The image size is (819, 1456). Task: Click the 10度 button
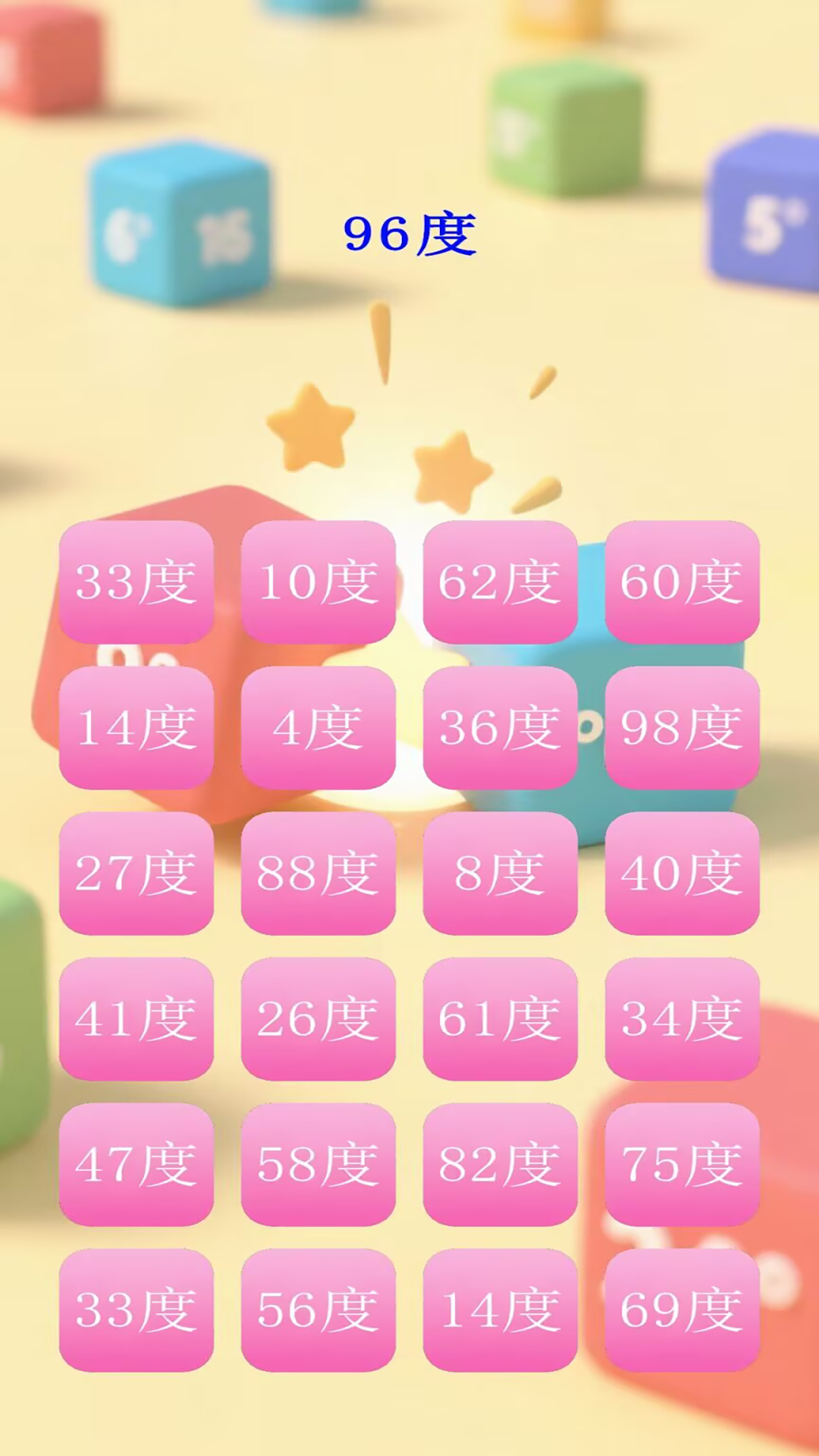coord(318,584)
